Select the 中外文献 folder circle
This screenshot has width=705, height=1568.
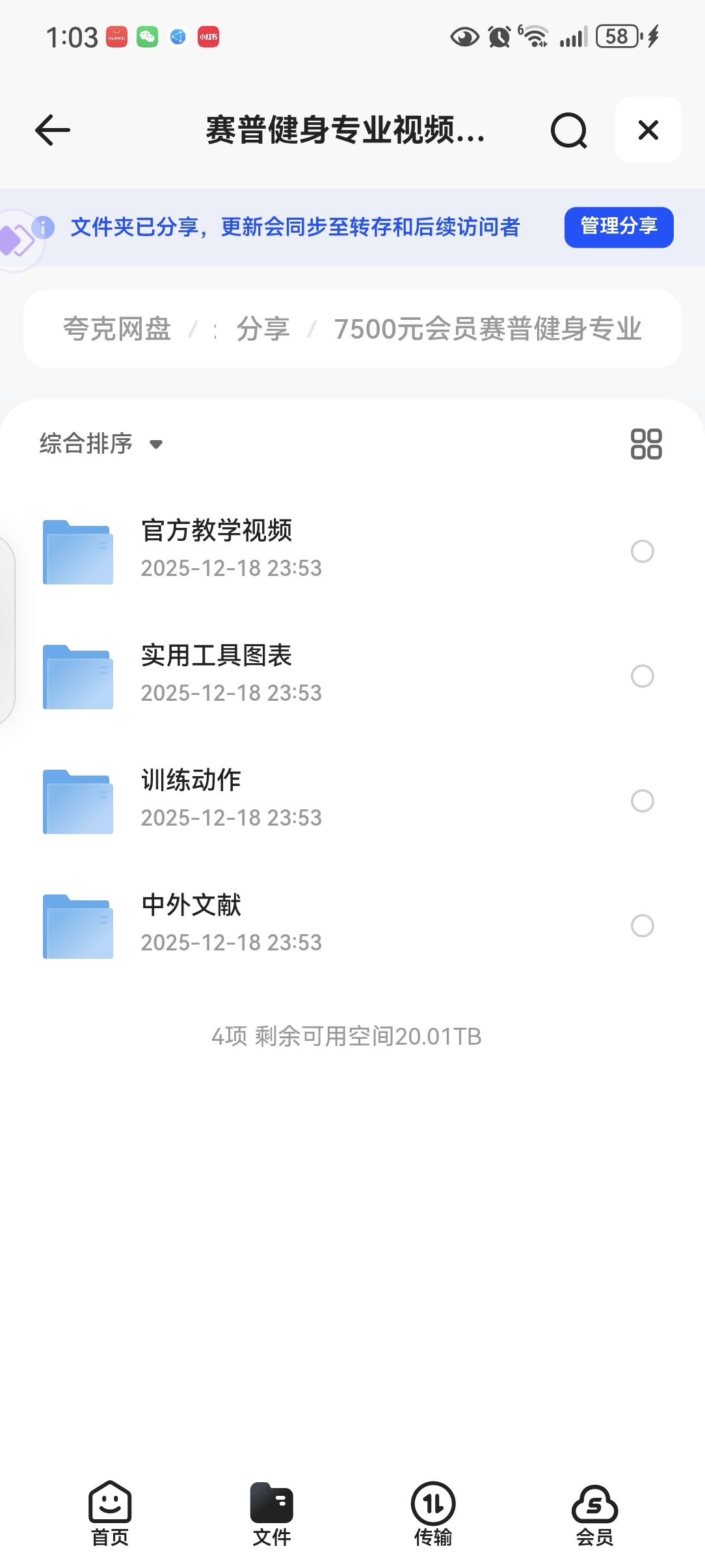tap(642, 926)
